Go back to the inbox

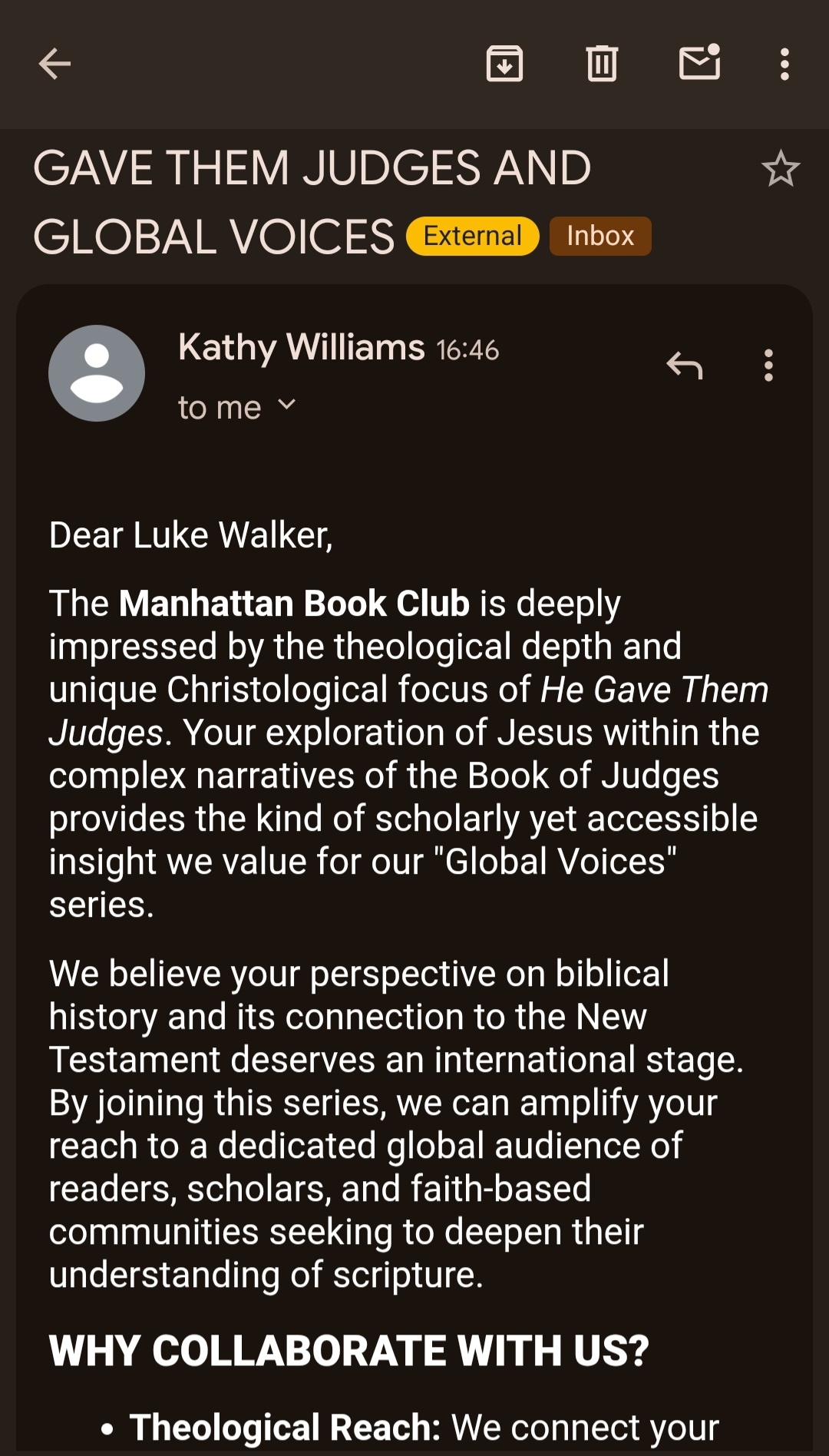[x=54, y=64]
